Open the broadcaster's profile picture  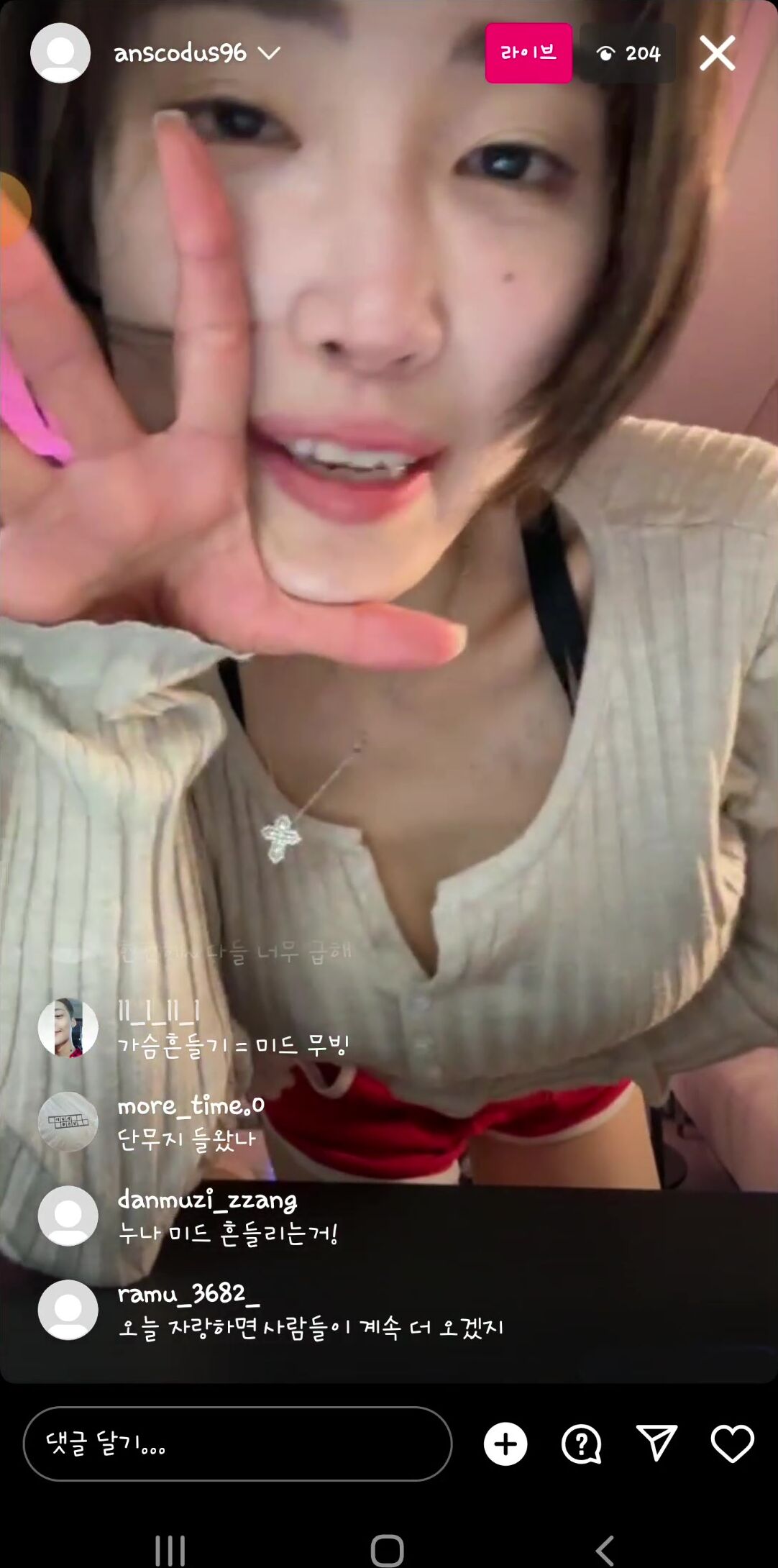(60, 53)
